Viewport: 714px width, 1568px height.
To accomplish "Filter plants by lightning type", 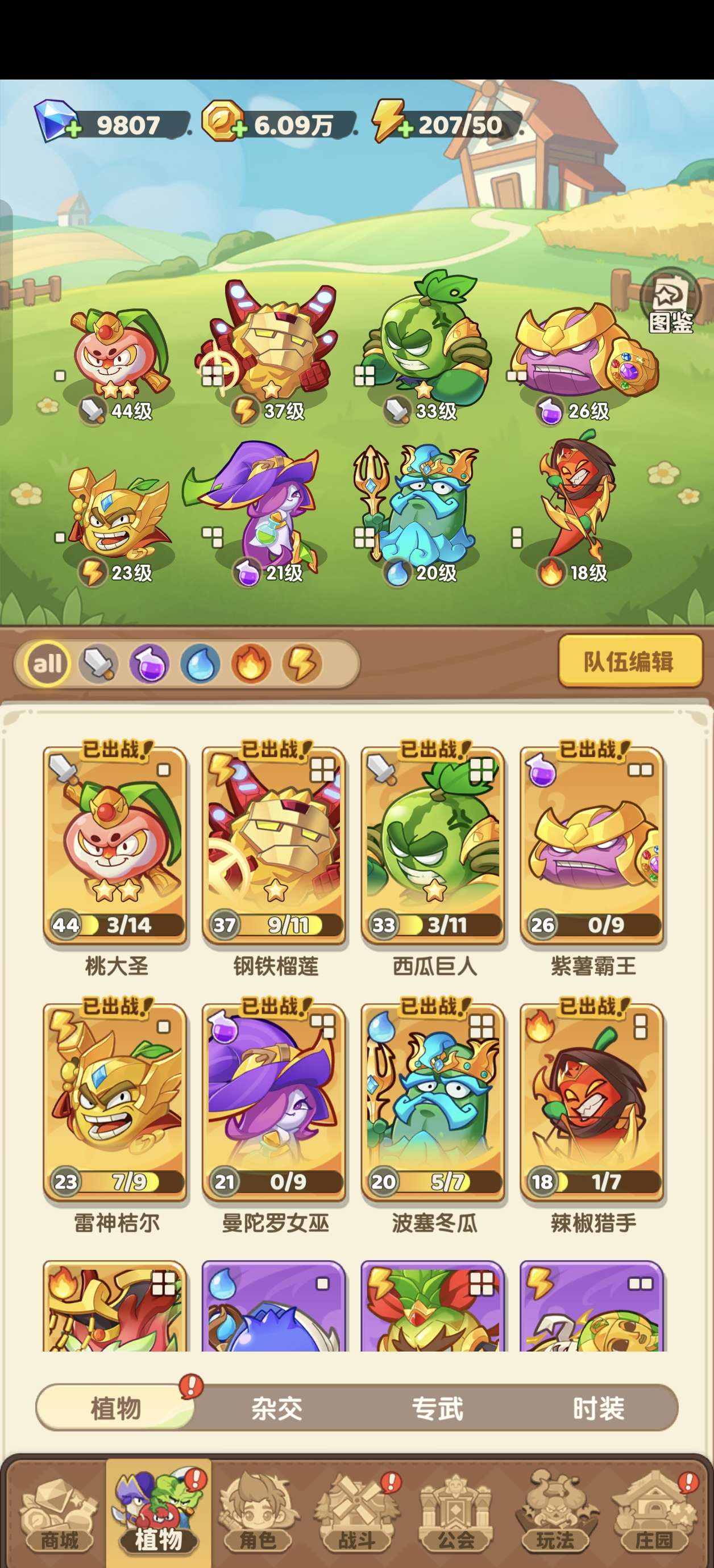I will [302, 663].
